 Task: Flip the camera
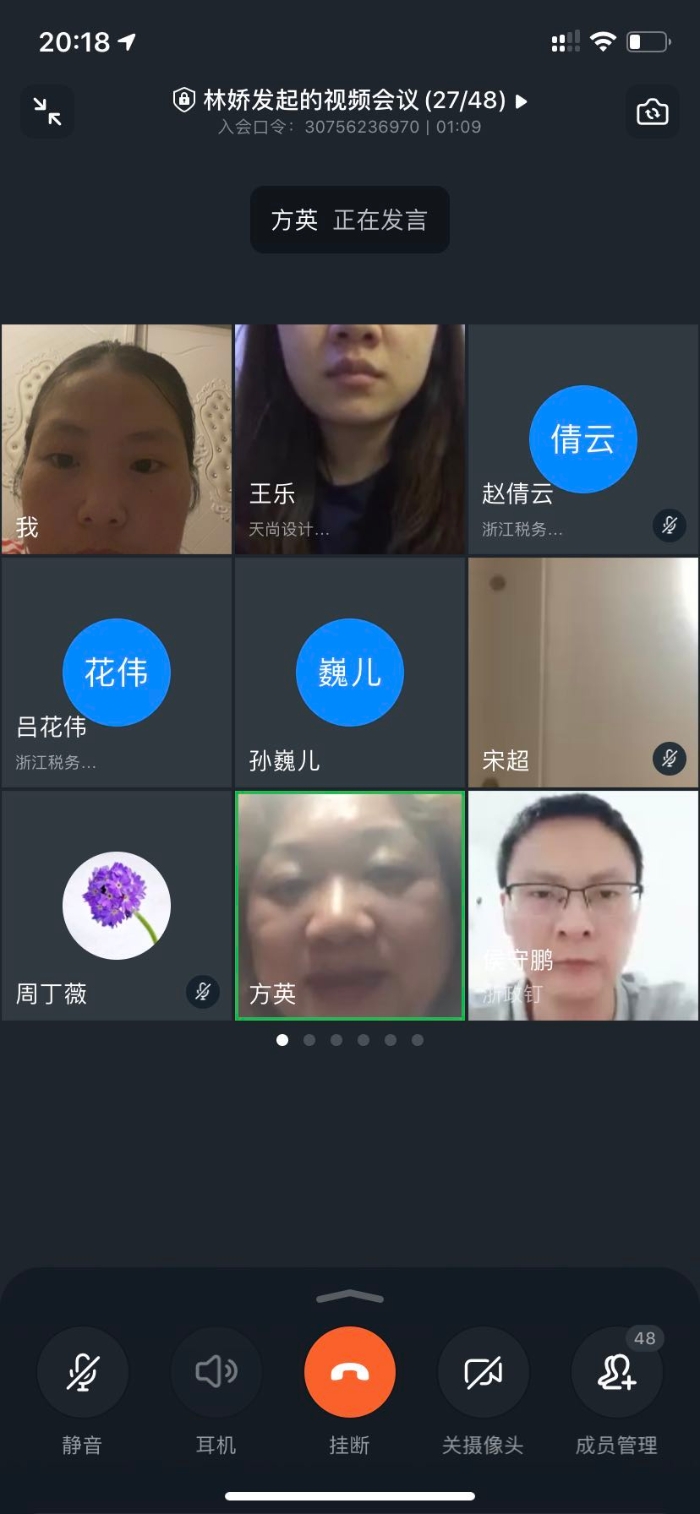click(x=652, y=112)
